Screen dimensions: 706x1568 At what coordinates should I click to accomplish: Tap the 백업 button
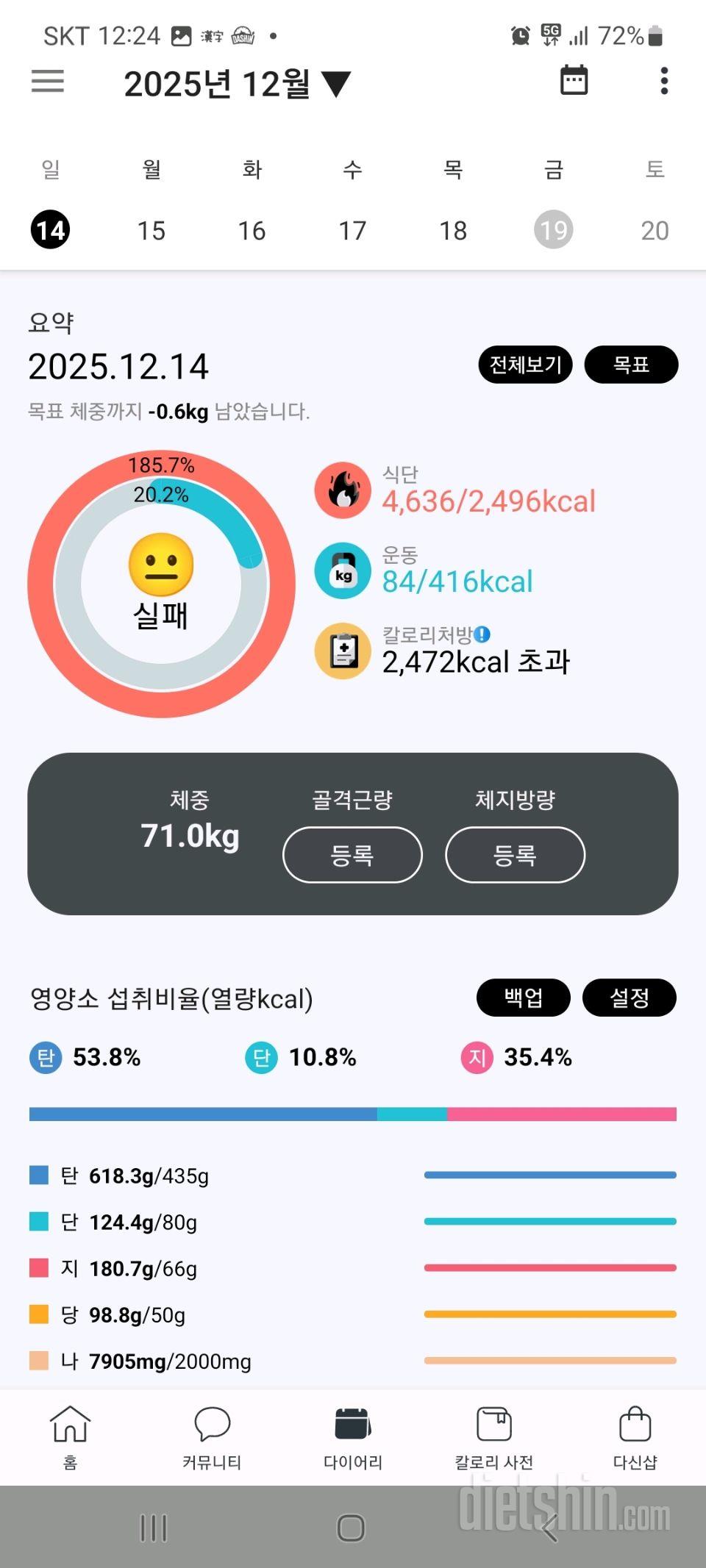click(x=523, y=998)
